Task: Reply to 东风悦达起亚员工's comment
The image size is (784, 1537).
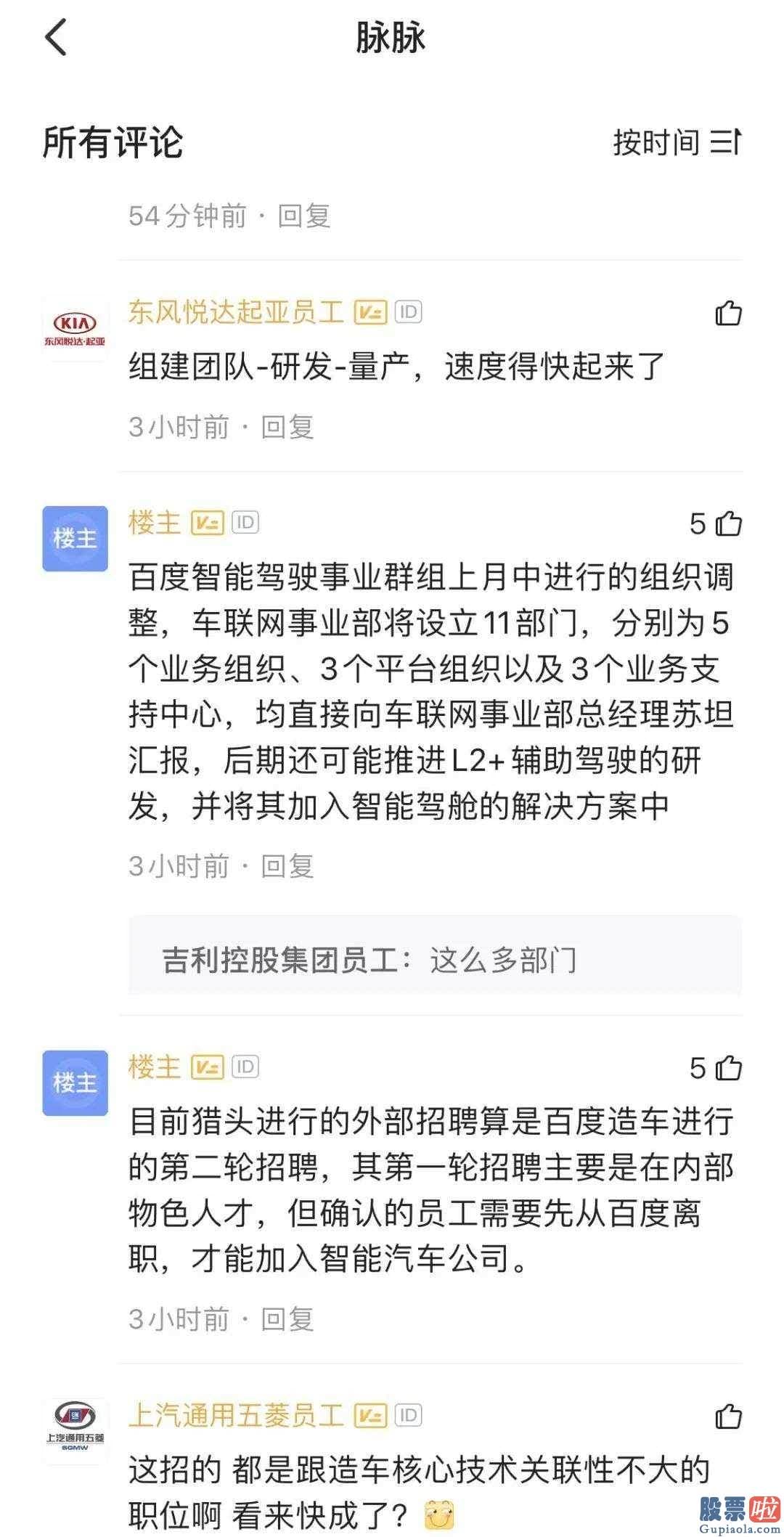Action: pos(287,427)
